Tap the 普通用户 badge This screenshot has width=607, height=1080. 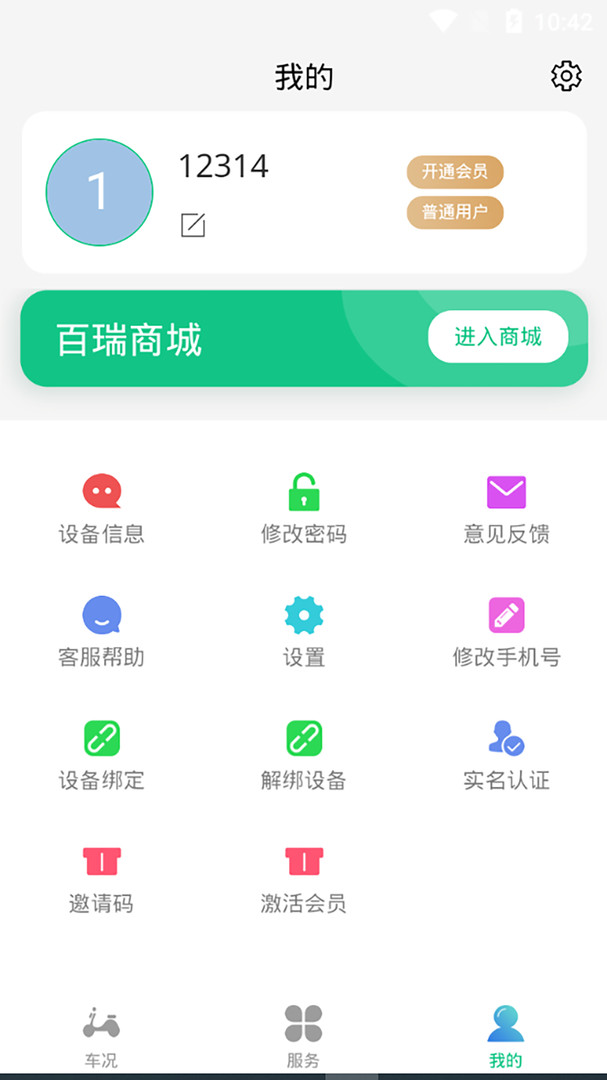[x=454, y=212]
